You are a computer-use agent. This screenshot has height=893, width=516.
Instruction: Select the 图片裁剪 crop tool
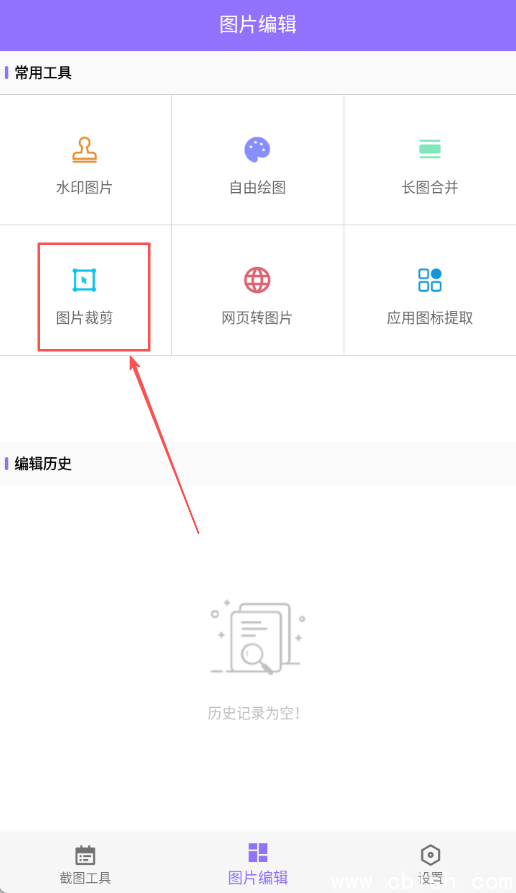[x=85, y=290]
